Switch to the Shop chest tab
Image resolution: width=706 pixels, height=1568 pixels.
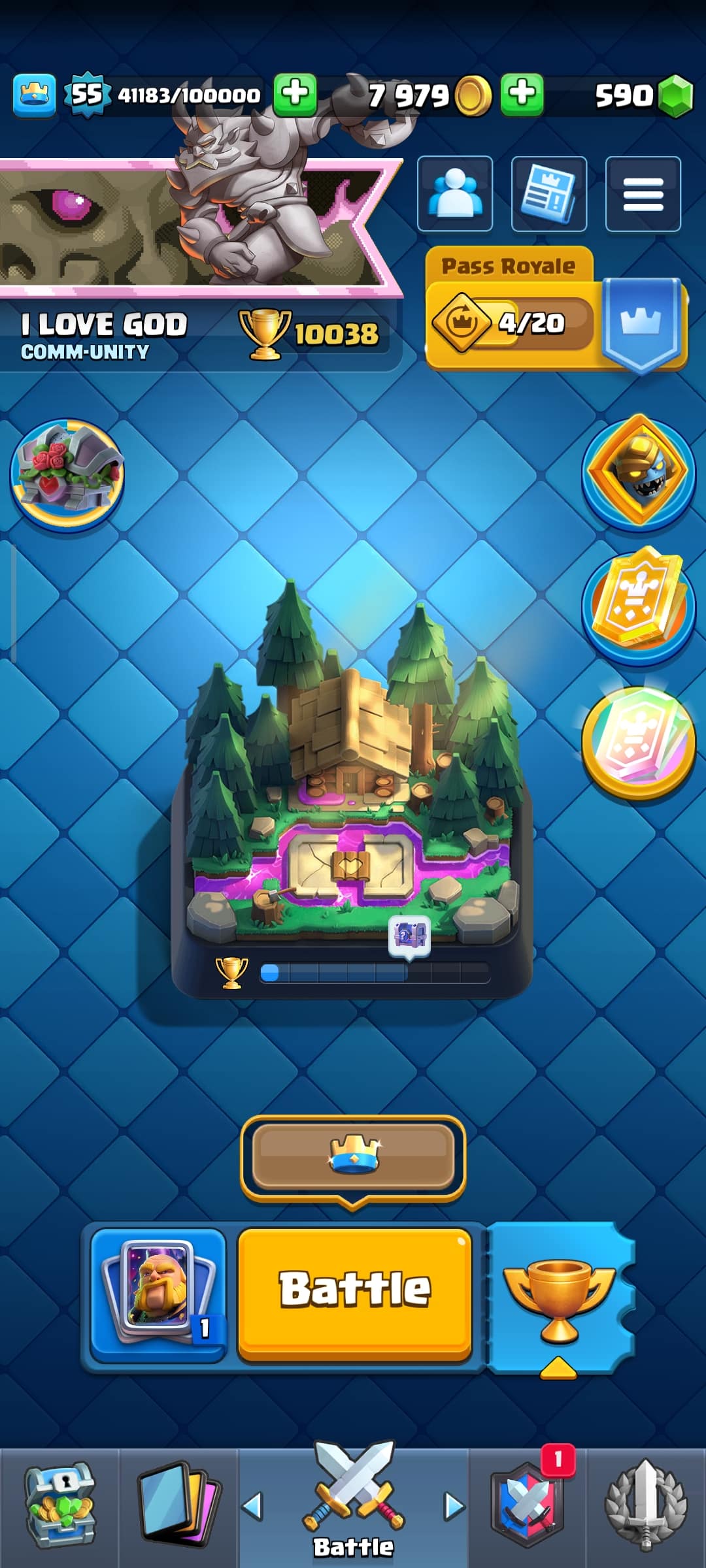pos(59,1507)
